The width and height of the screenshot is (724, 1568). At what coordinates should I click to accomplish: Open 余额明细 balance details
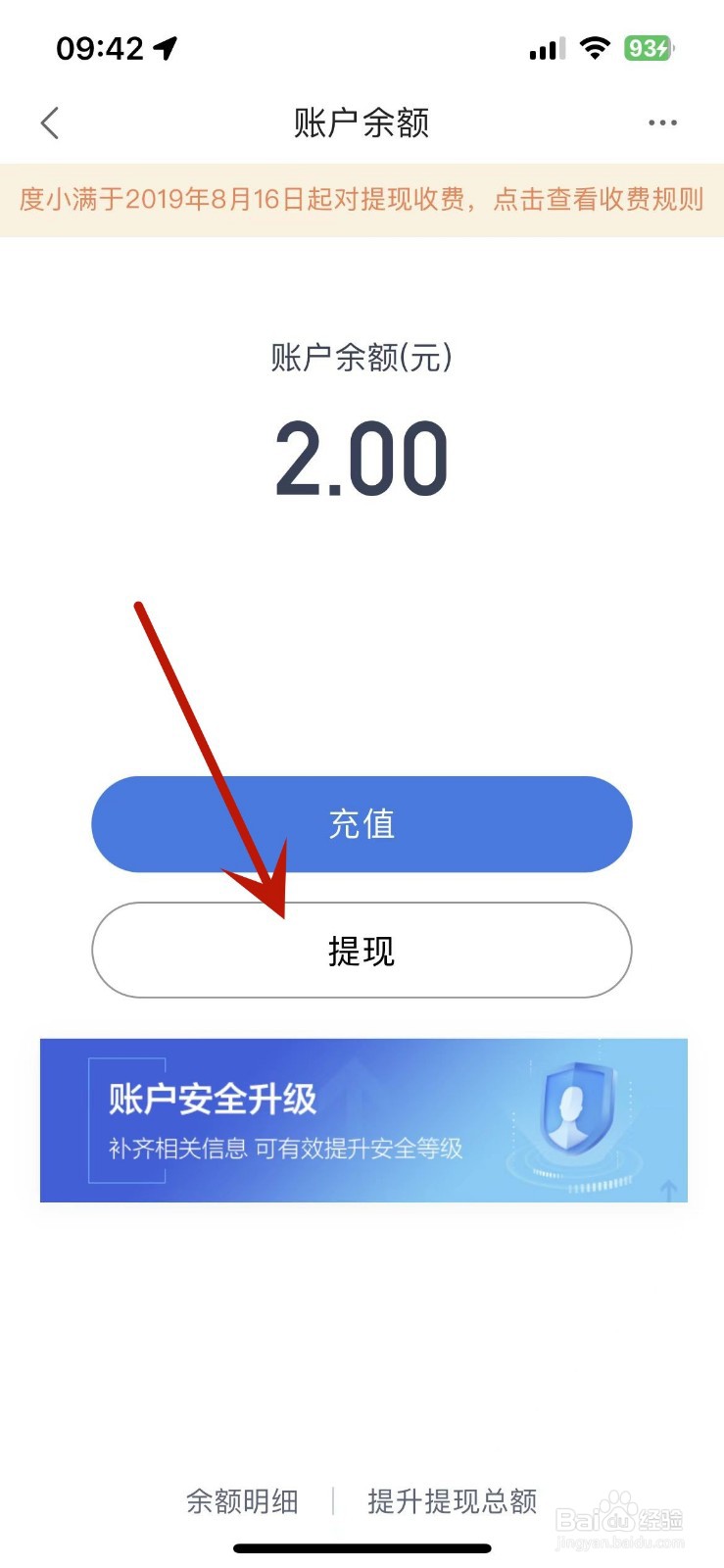242,1501
